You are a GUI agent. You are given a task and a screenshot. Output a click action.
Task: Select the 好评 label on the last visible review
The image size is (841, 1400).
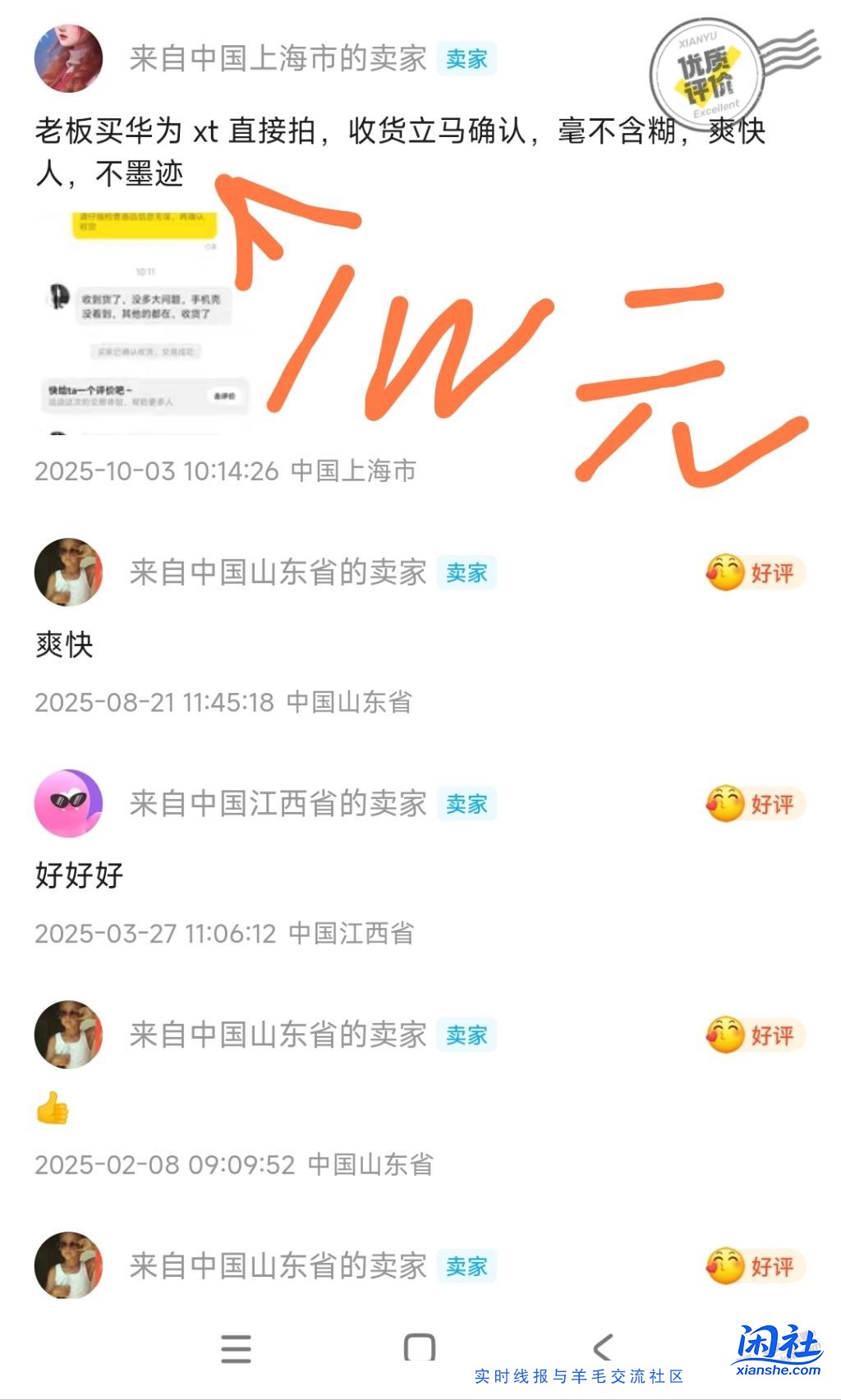[770, 1267]
